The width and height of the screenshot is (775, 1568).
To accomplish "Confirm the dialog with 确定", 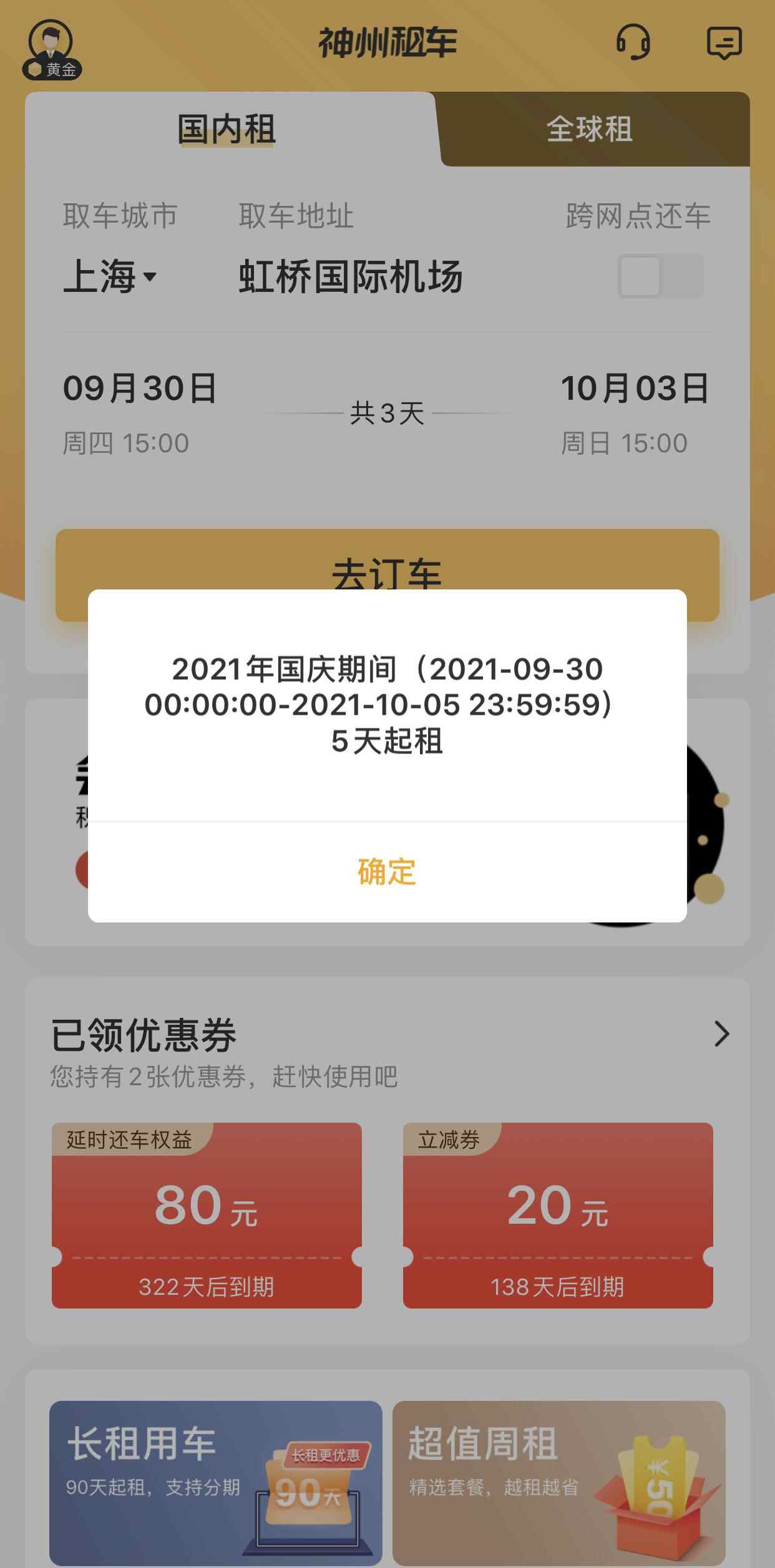I will tap(387, 871).
